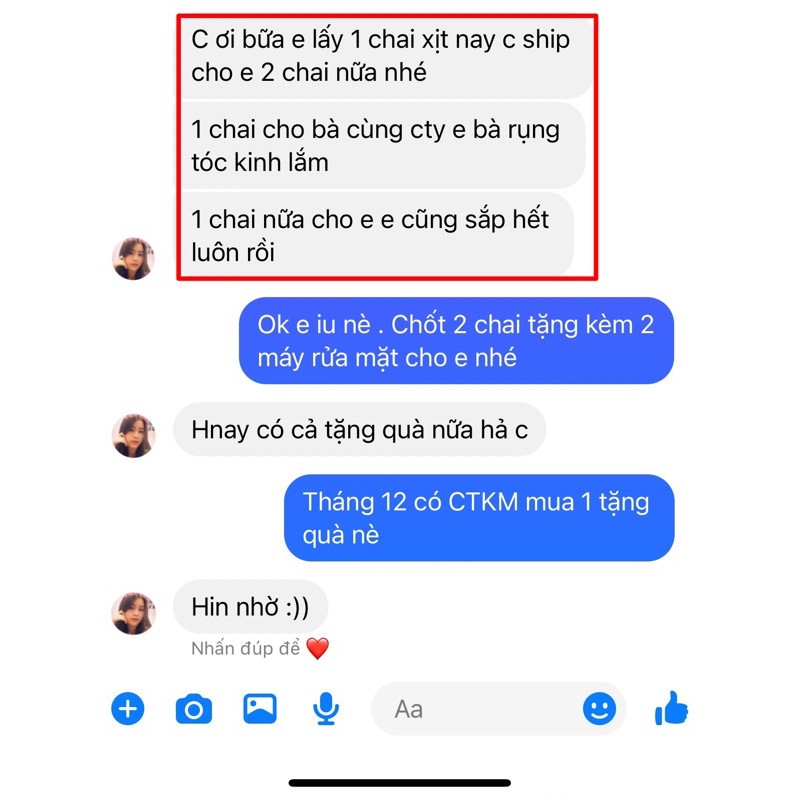Screen dimensions: 799x799
Task: Choose a picture from the gallery
Action: click(x=260, y=709)
